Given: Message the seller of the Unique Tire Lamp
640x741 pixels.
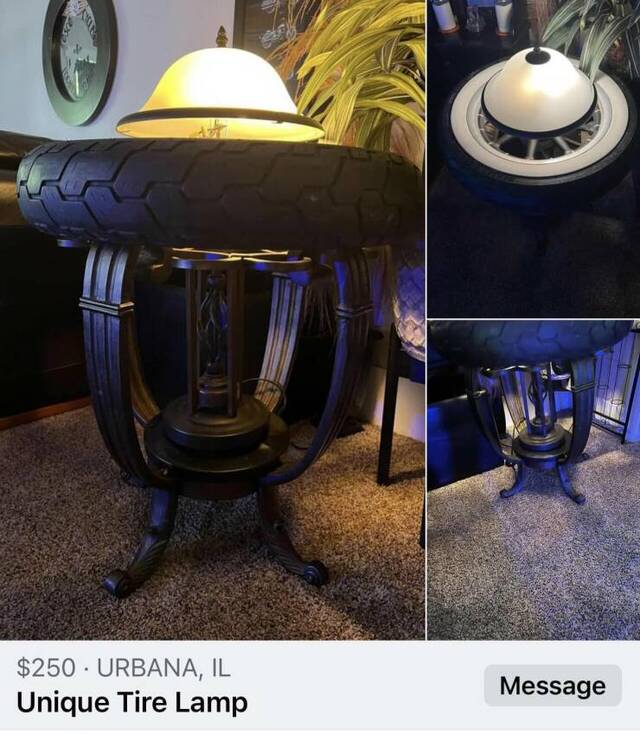Looking at the screenshot, I should tap(552, 686).
